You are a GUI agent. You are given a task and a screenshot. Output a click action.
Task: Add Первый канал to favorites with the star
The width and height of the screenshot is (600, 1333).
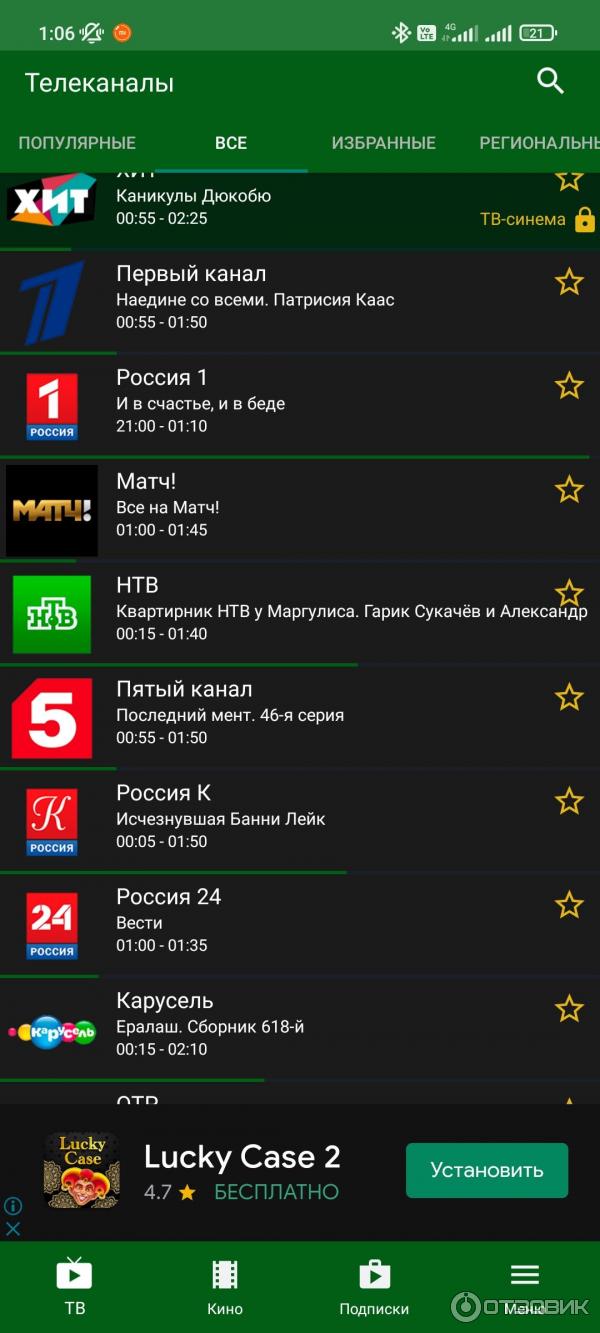[x=569, y=282]
